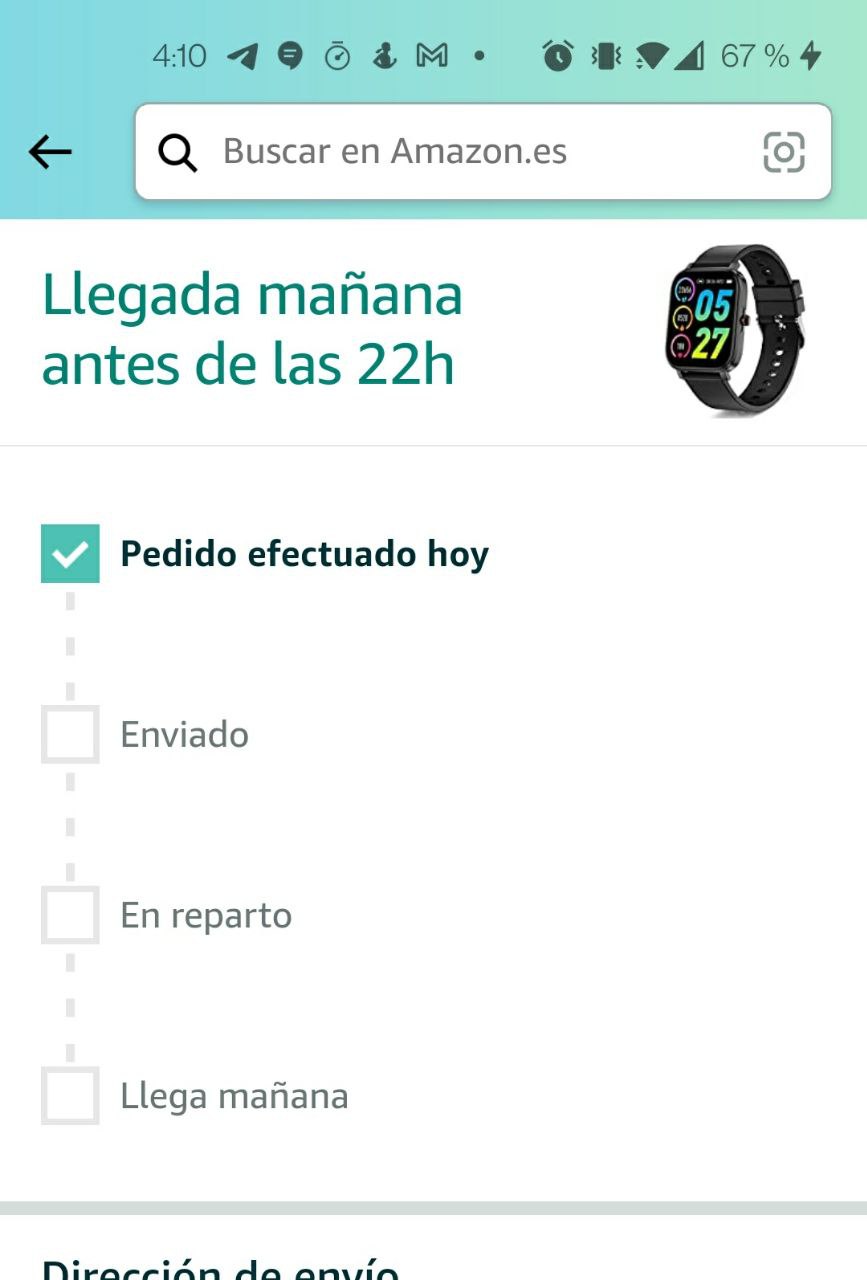Go back using the arrow icon
Screen dimensions: 867x1280
pos(50,152)
